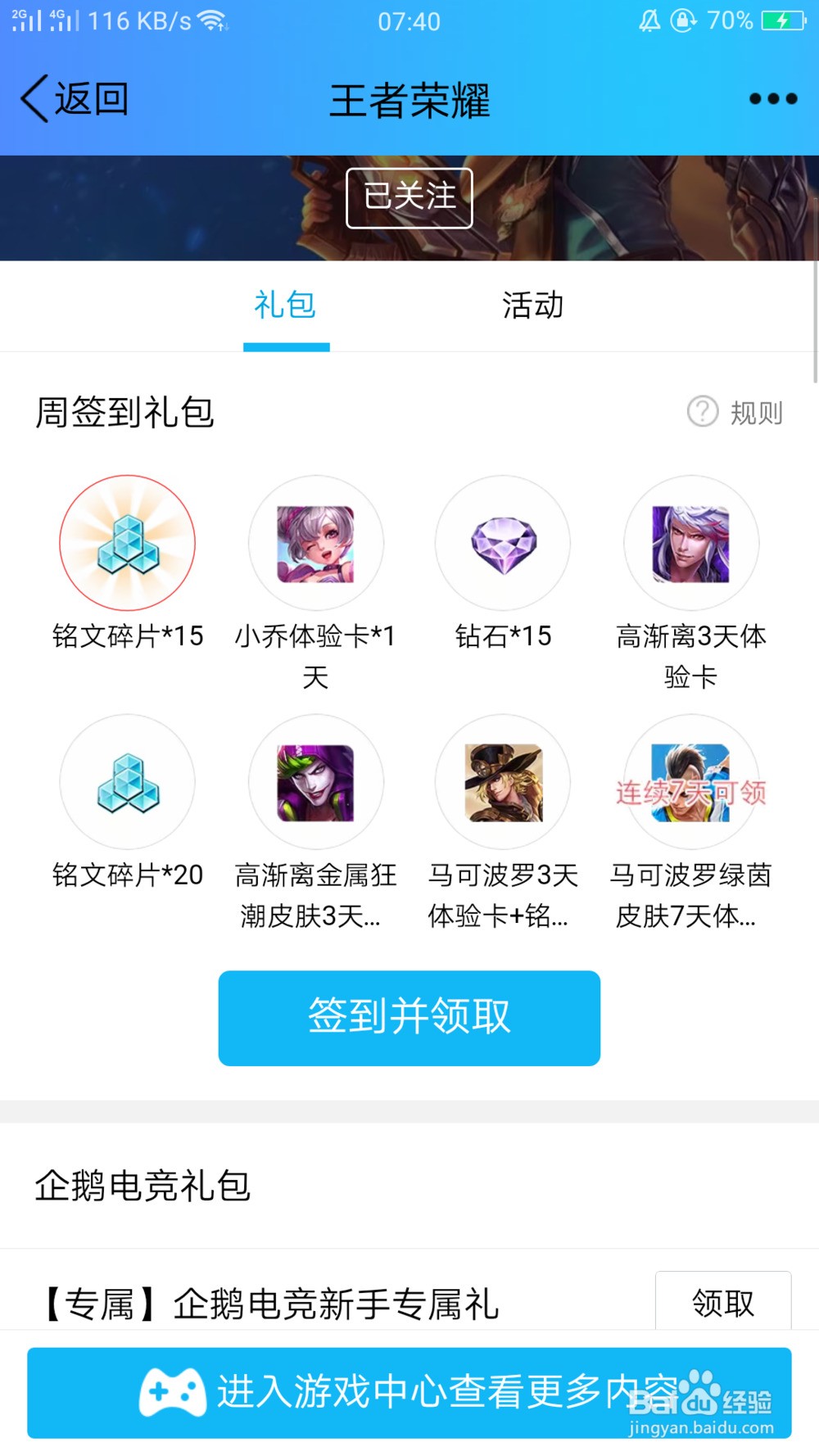Click 领取 to claim 企鹅电竞新手专属礼
819x1456 pixels.
(x=723, y=1302)
